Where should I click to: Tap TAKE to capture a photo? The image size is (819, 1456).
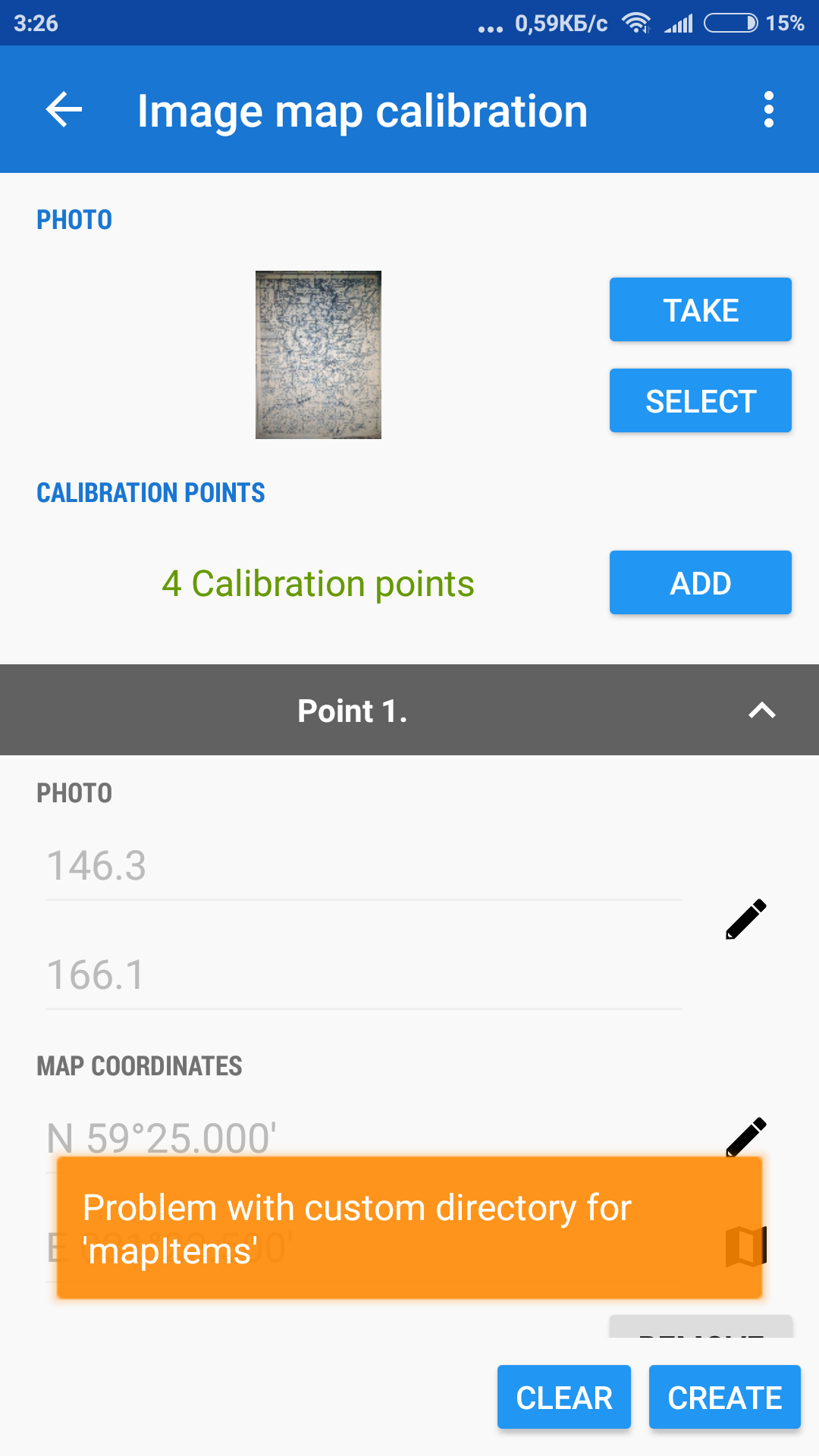700,309
